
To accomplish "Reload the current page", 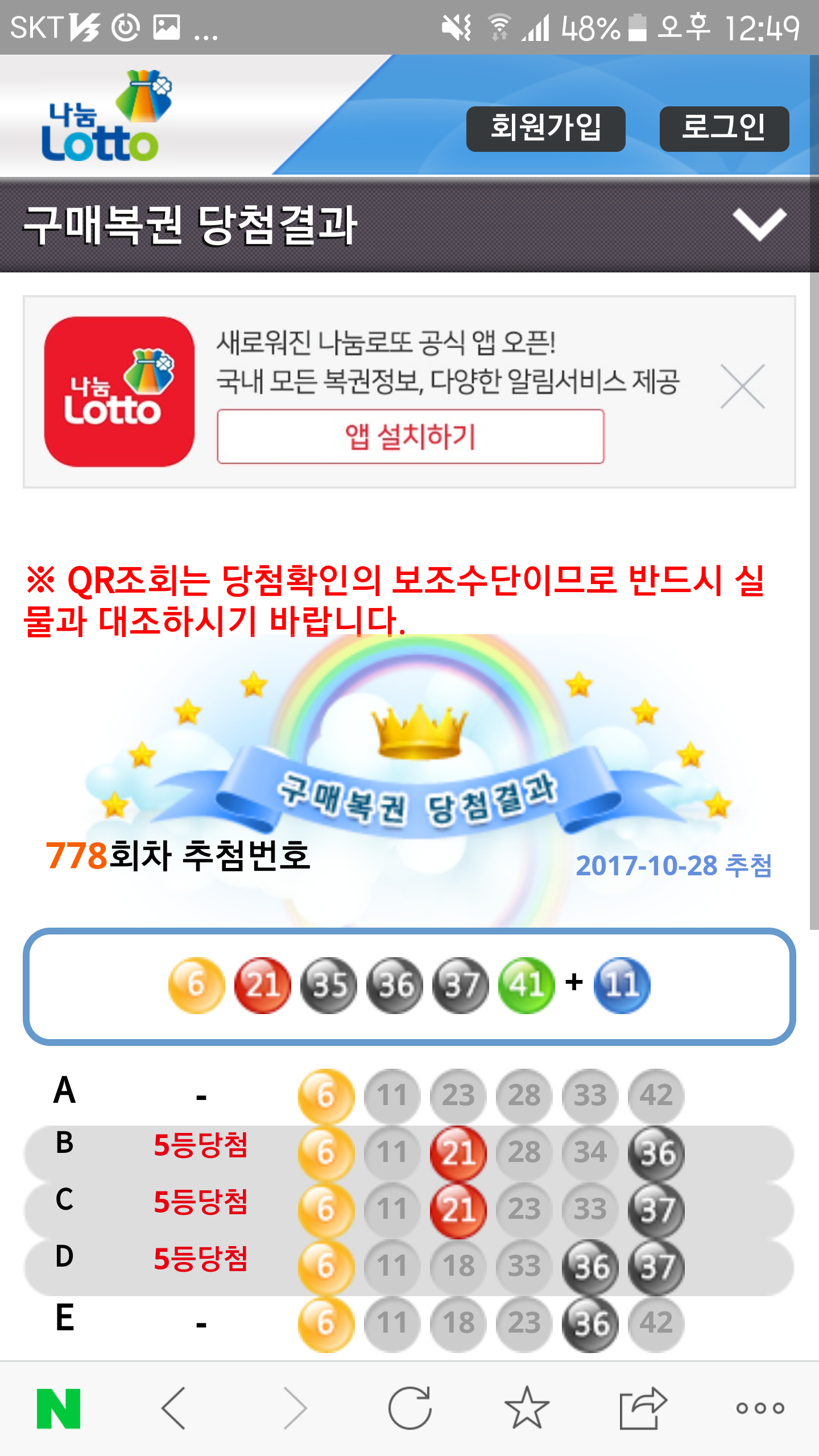I will 410,1408.
